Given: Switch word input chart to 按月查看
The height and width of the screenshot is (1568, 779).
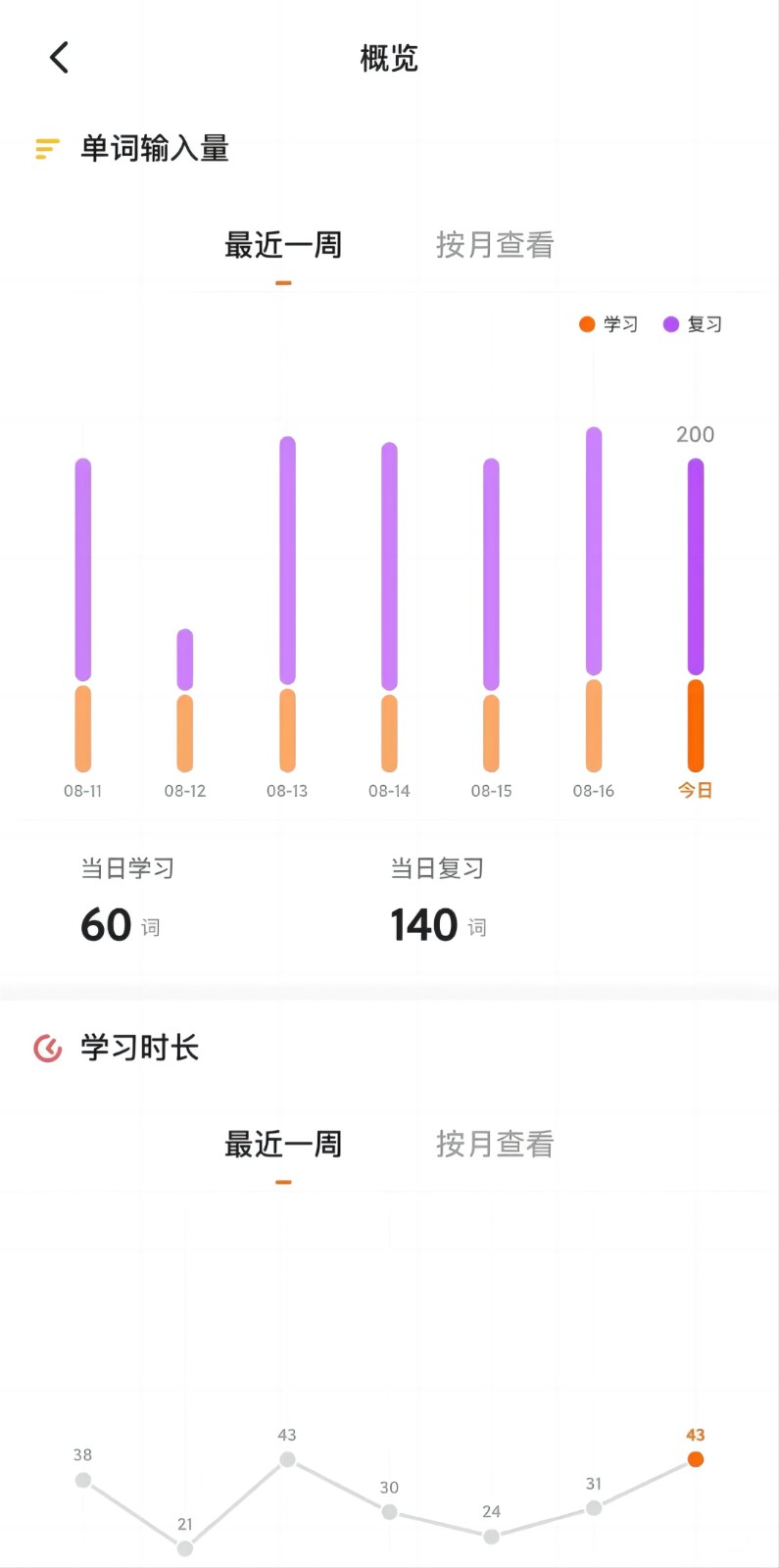Looking at the screenshot, I should coord(494,245).
